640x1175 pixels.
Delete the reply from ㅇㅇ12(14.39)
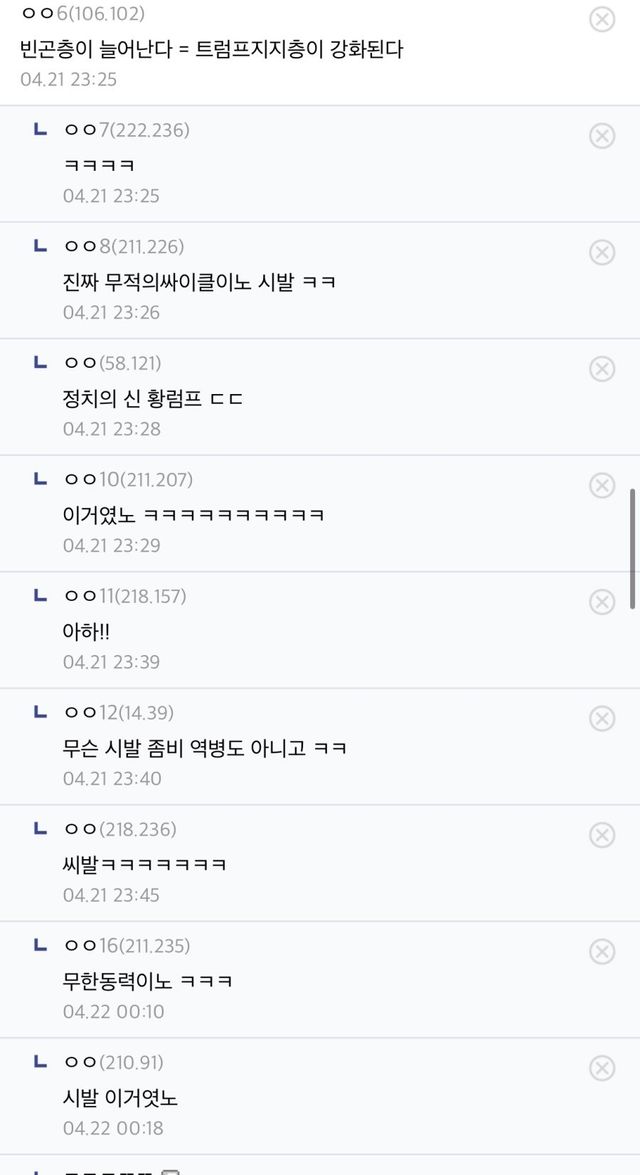[x=602, y=719]
